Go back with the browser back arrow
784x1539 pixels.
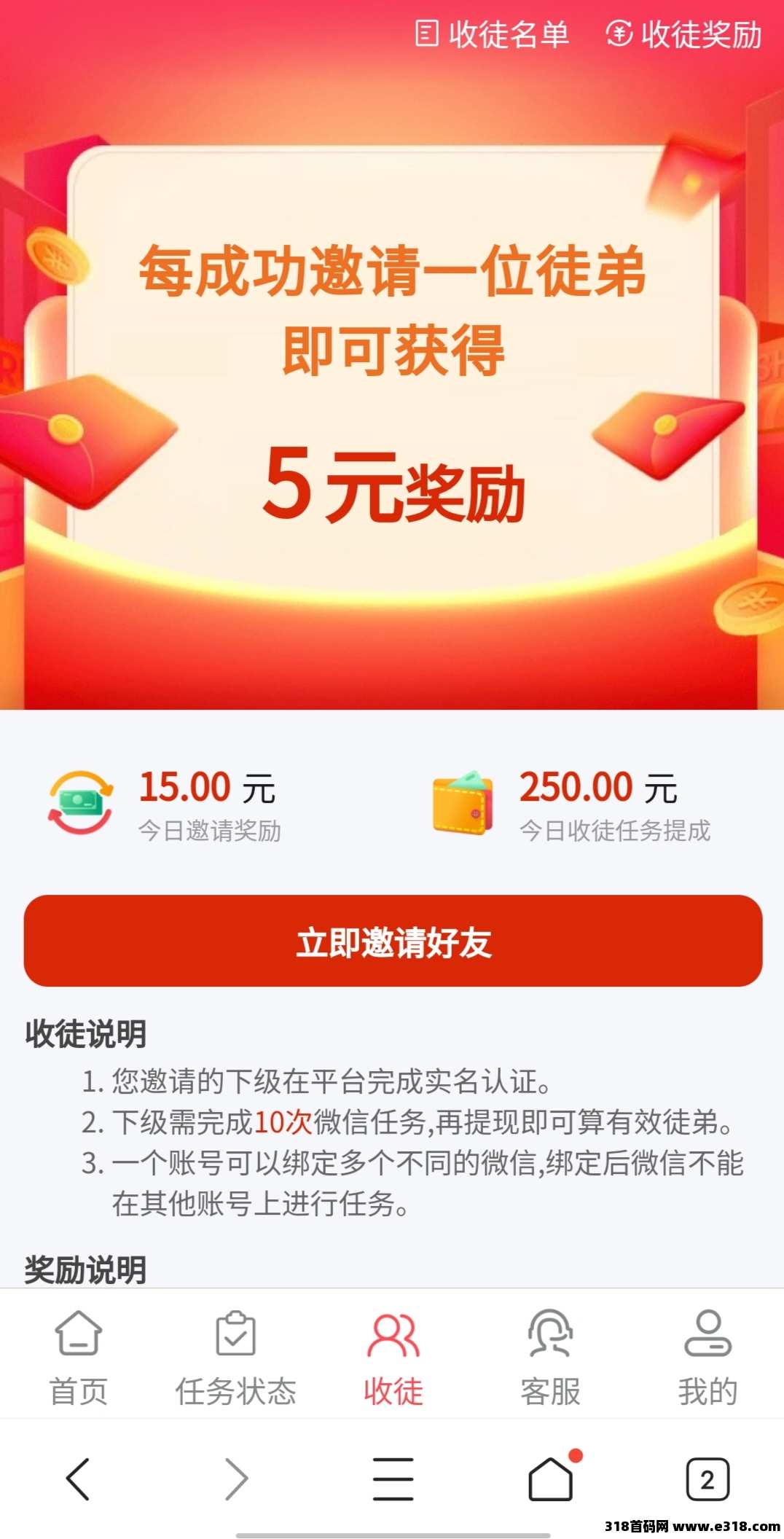tap(78, 1479)
